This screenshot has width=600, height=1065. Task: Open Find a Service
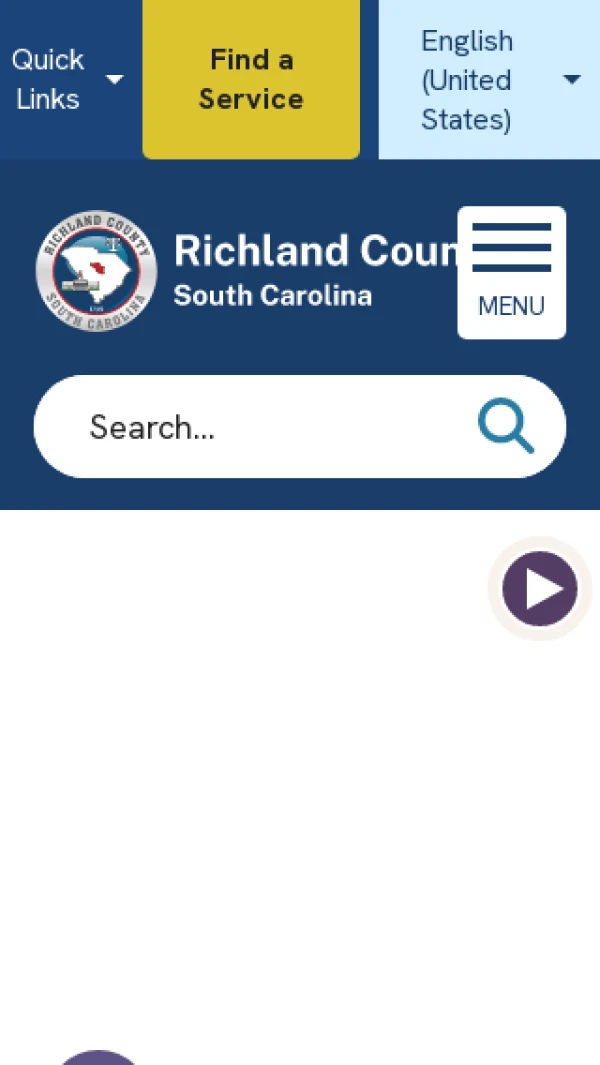251,79
